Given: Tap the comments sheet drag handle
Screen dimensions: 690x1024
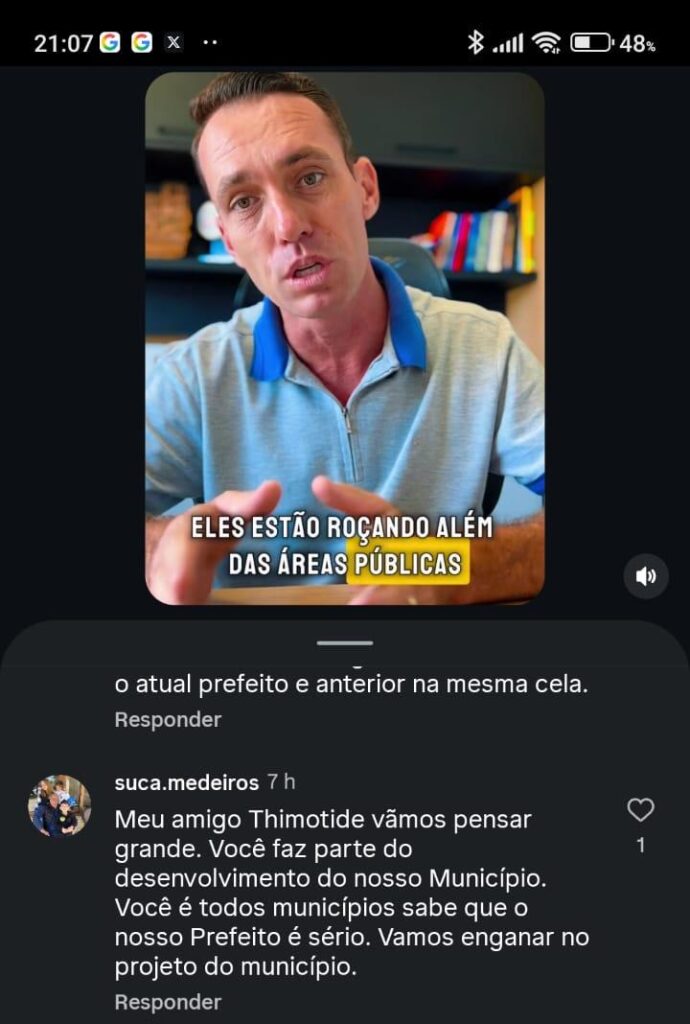Looking at the screenshot, I should coord(345,643).
